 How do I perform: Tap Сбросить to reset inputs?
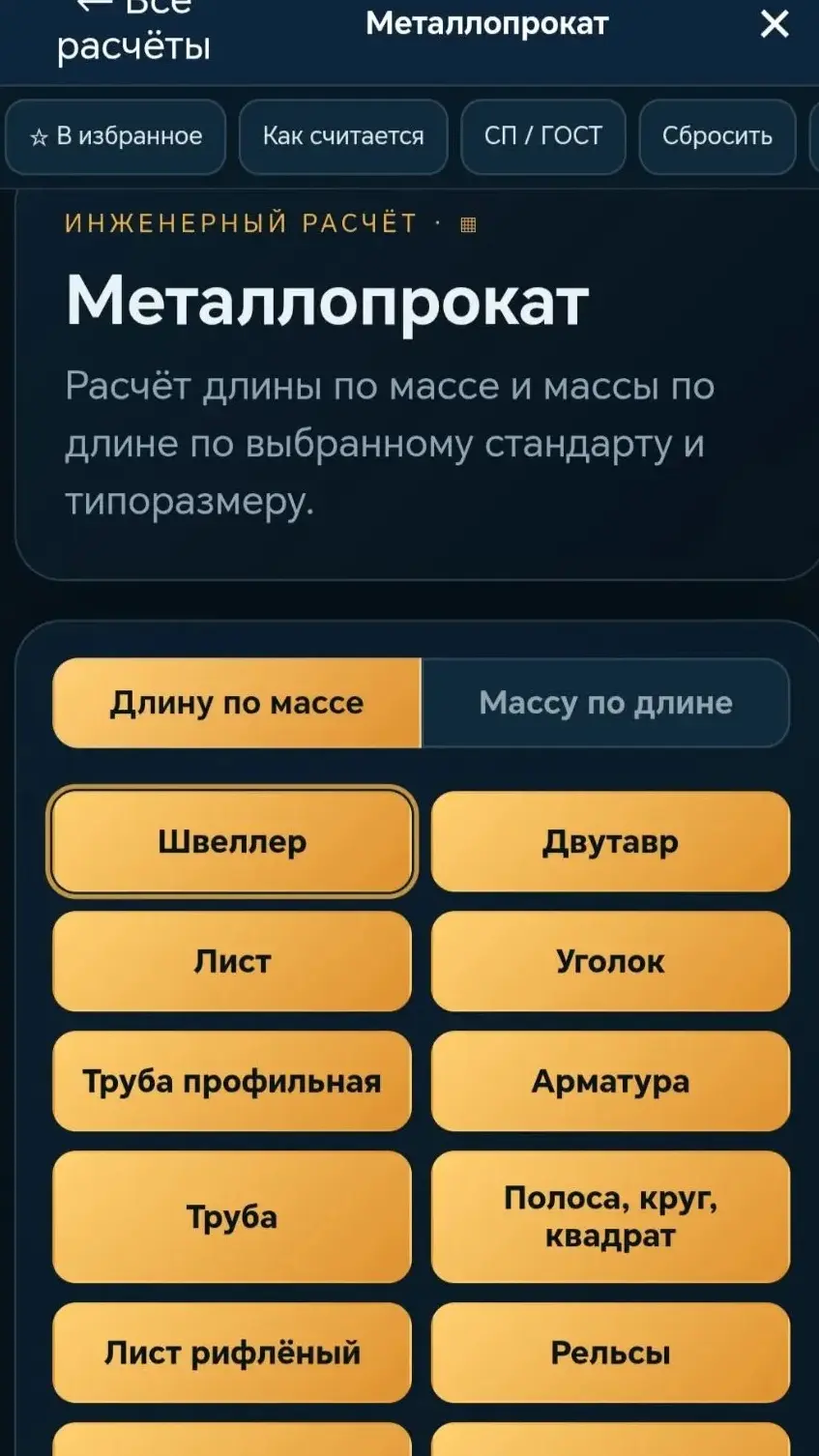pos(717,136)
